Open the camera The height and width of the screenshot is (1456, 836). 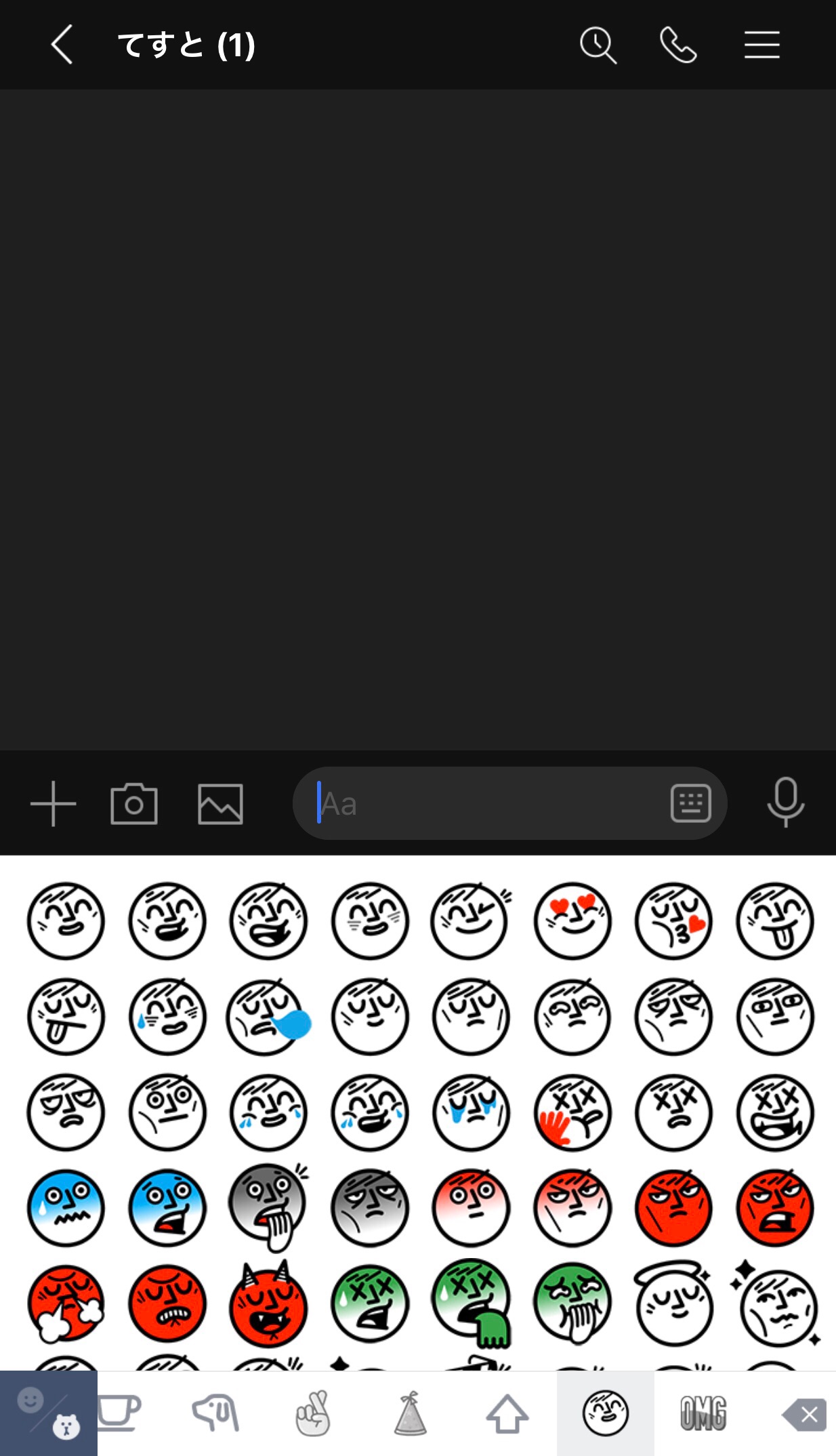[x=134, y=804]
